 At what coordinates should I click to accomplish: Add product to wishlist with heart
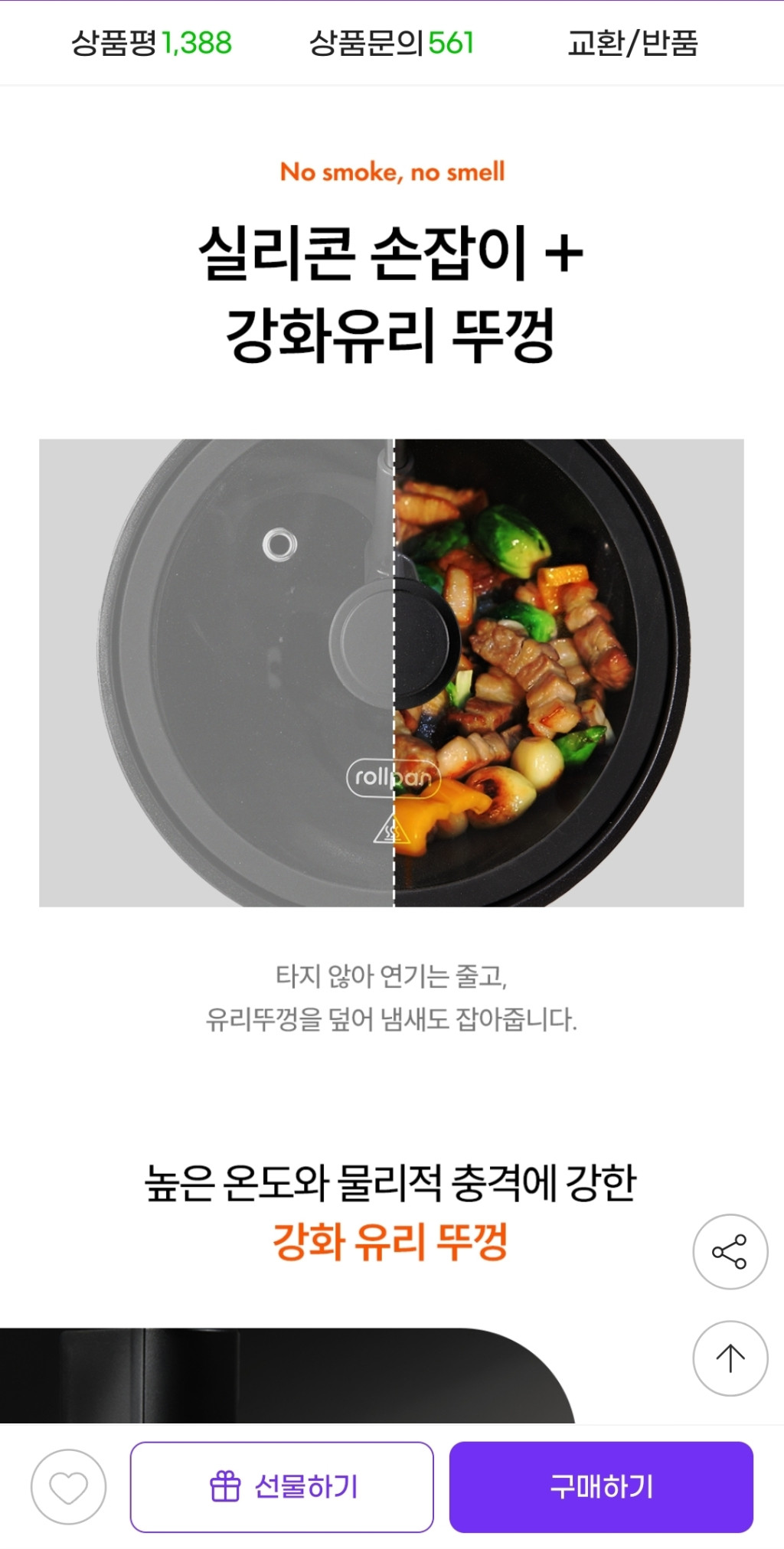[x=68, y=1487]
